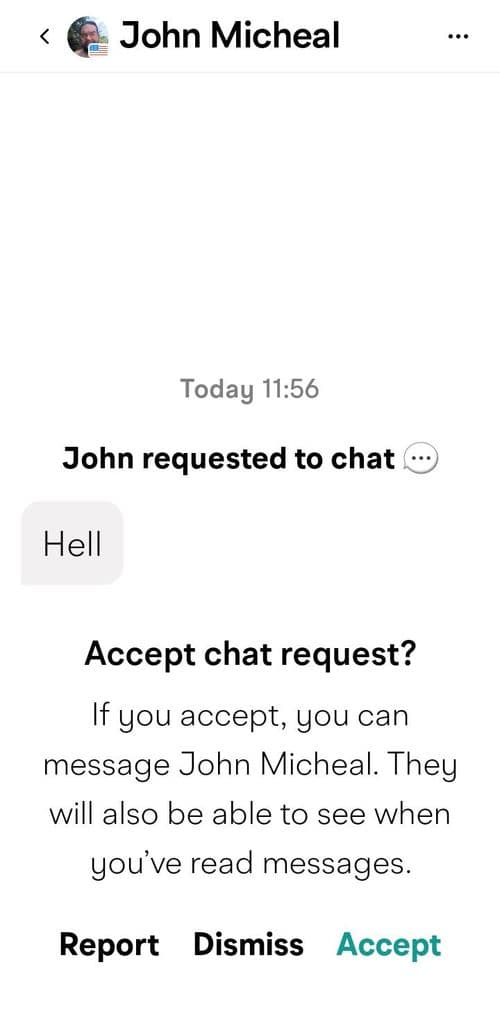Open John Micheal's profile picture
Viewport: 500px width, 1013px height.
point(87,37)
